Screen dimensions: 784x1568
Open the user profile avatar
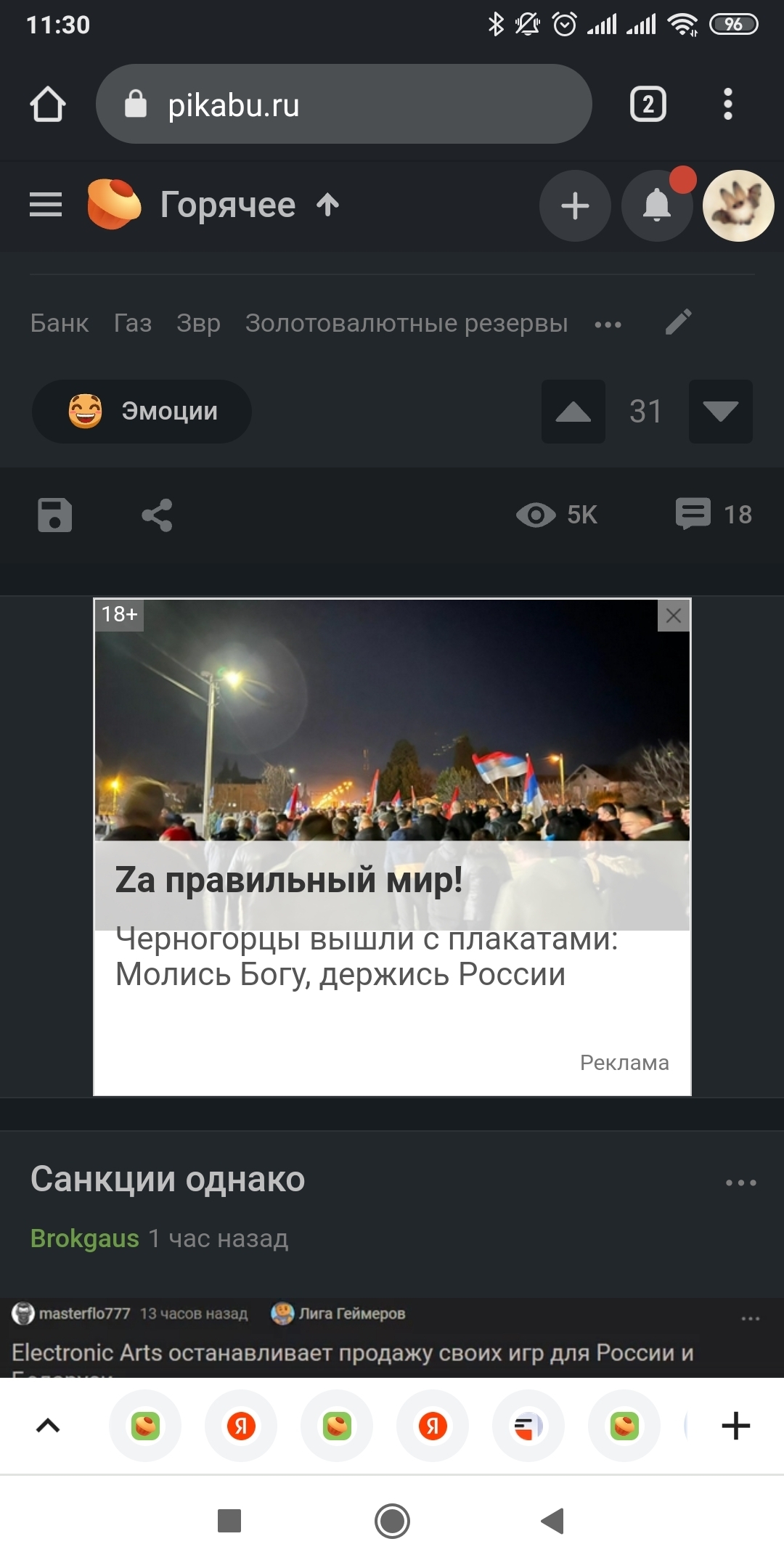click(x=738, y=206)
